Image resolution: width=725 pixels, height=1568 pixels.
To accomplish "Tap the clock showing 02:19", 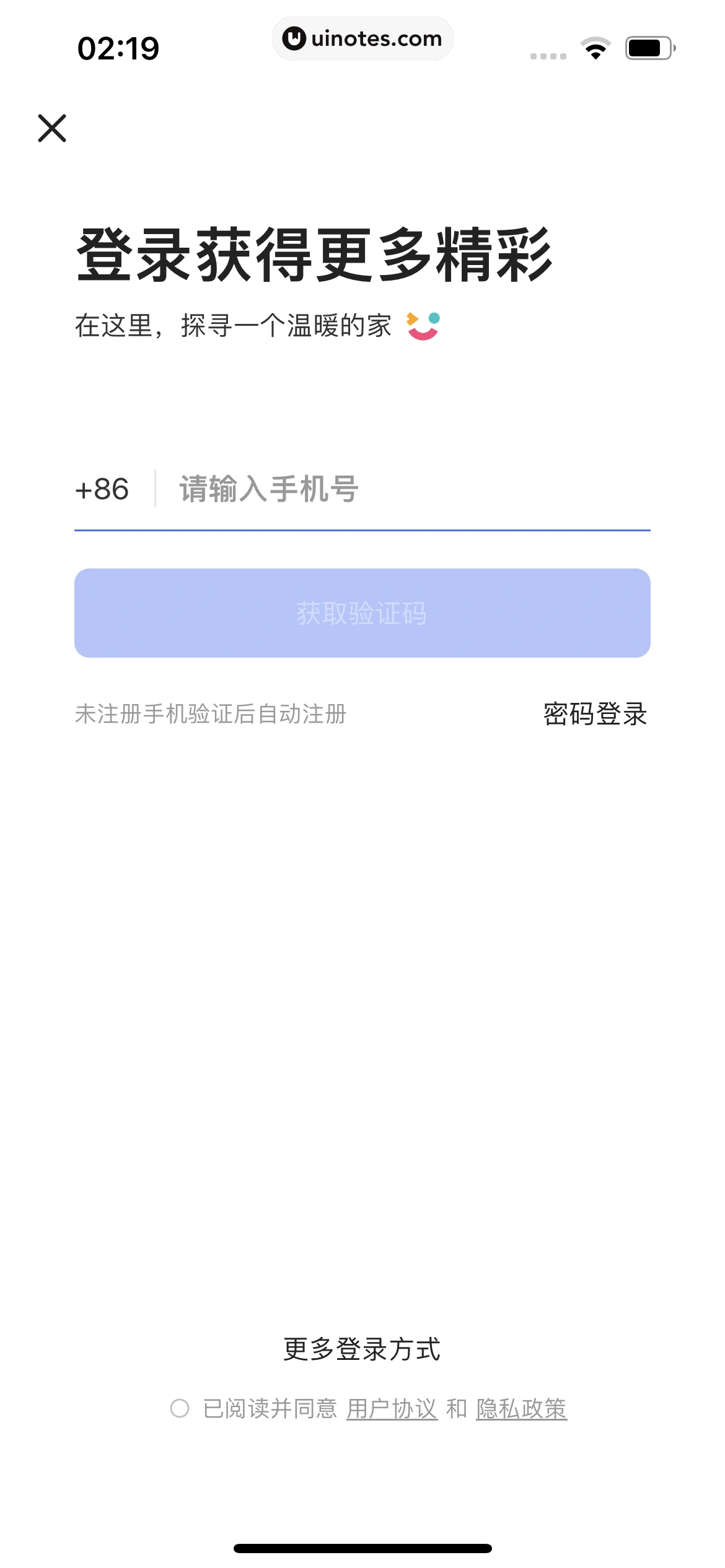I will pyautogui.click(x=119, y=46).
